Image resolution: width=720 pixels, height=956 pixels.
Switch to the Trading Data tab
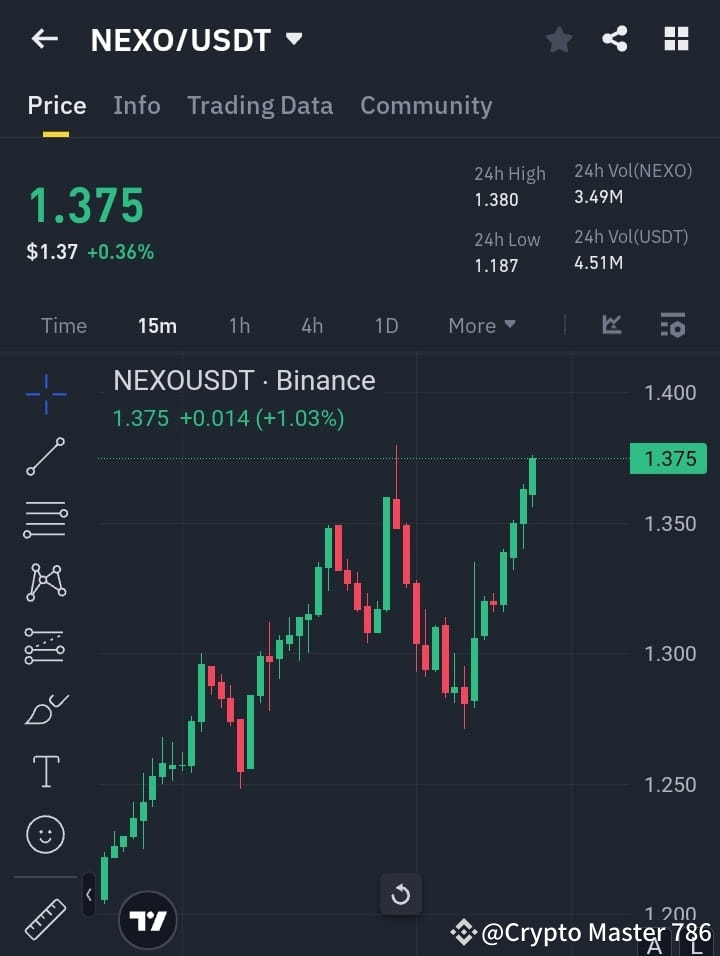[260, 105]
